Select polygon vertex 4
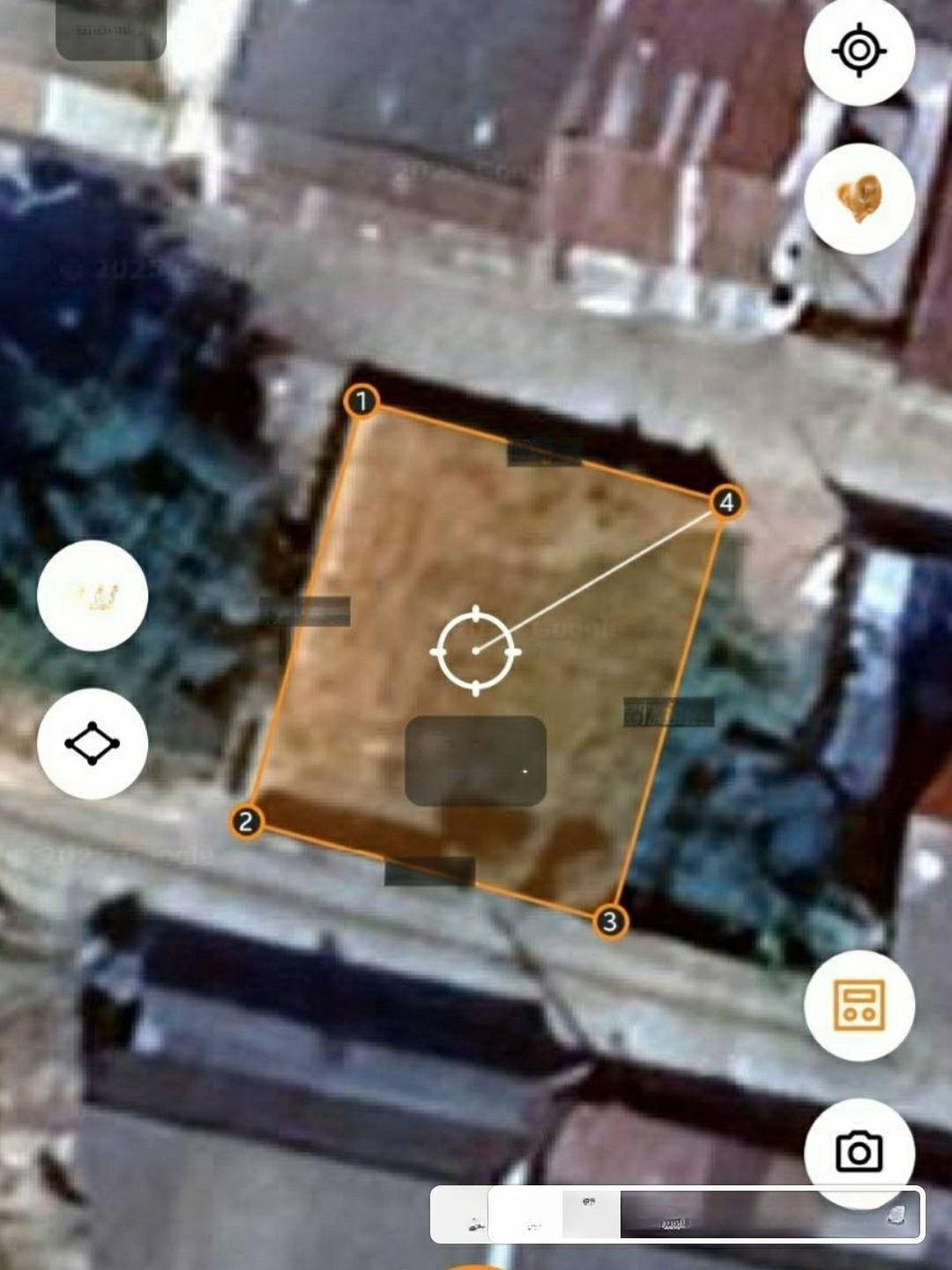The image size is (952, 1270). 726,503
